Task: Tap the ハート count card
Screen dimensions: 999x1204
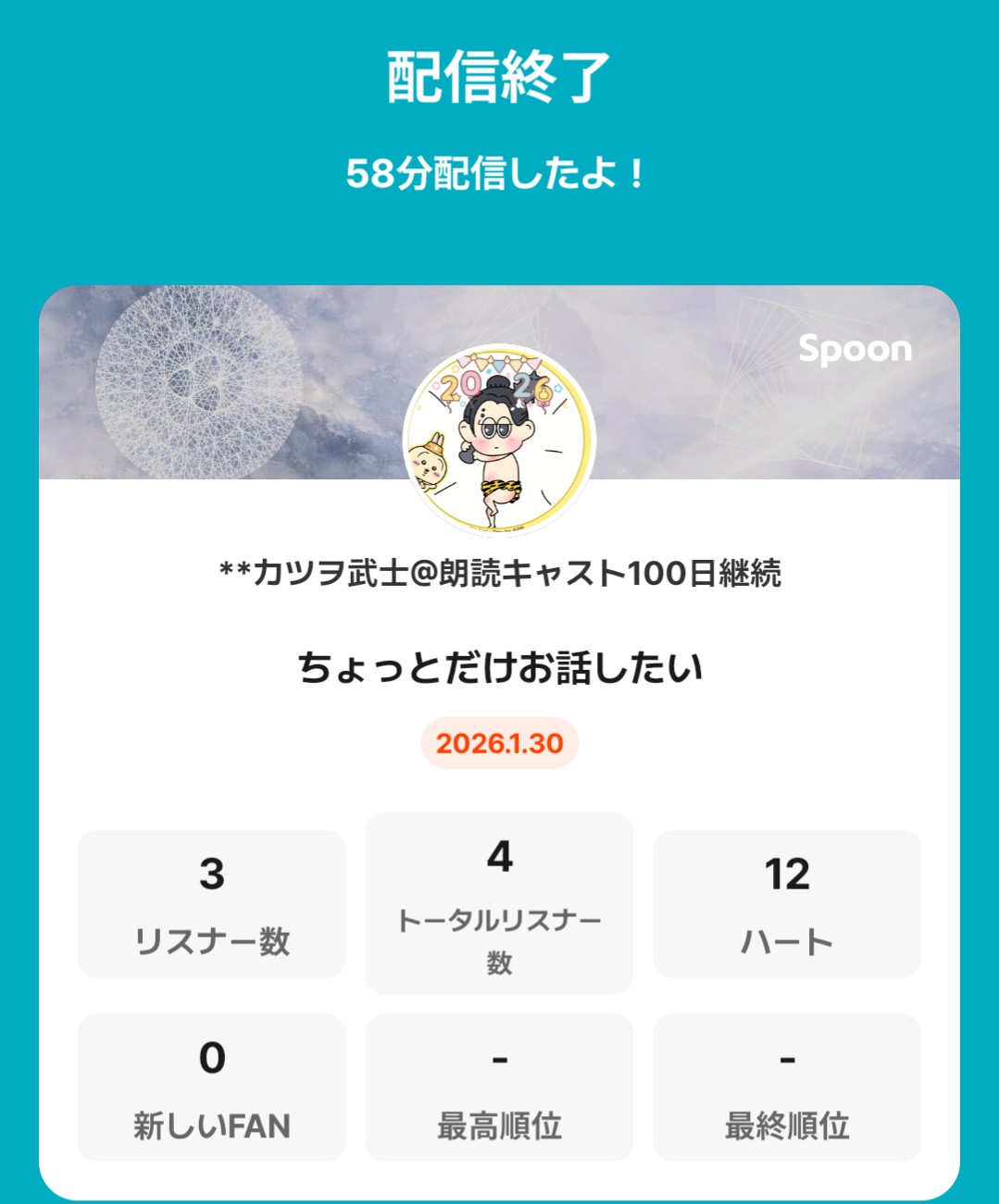Action: [786, 902]
